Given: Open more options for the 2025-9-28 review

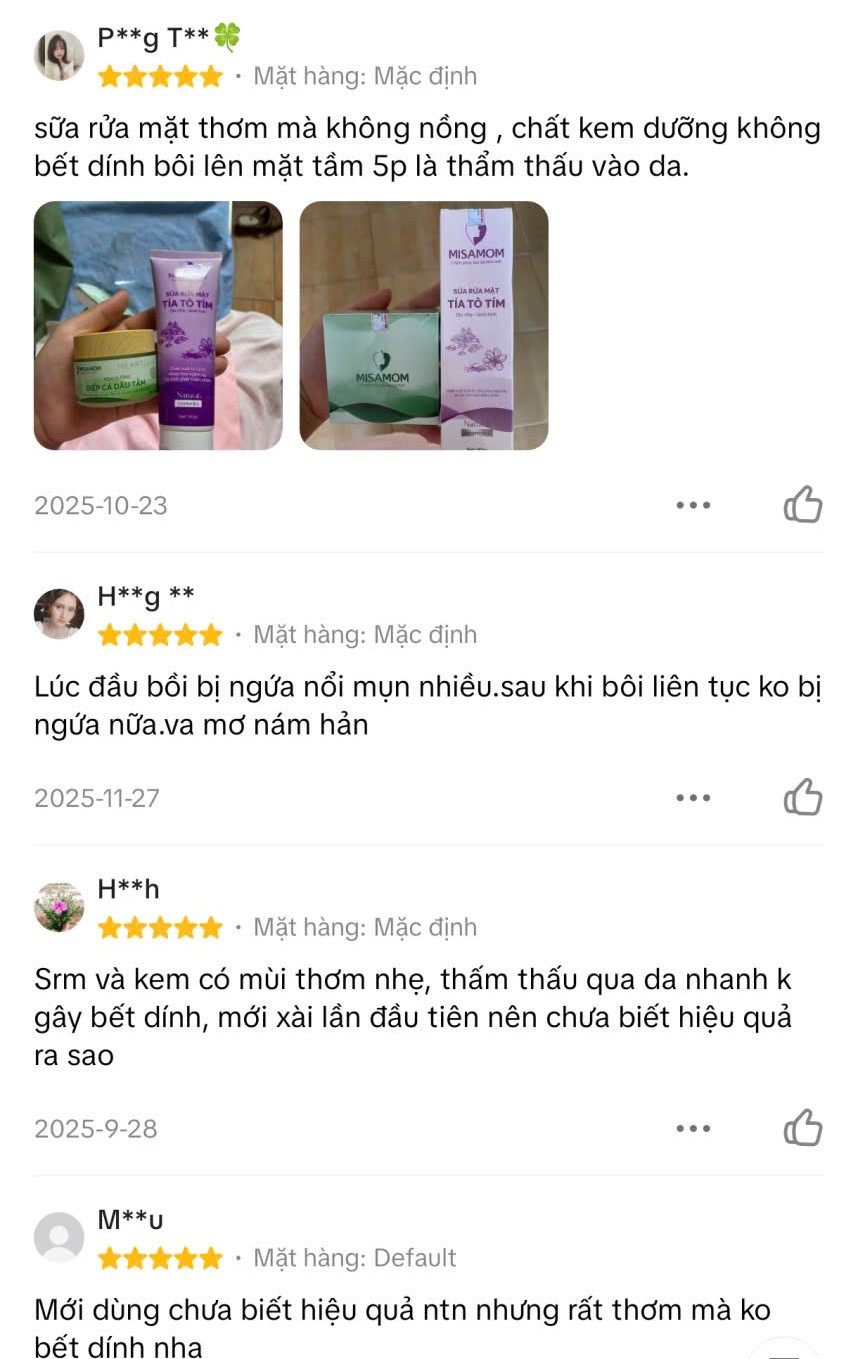Looking at the screenshot, I should tap(693, 1128).
